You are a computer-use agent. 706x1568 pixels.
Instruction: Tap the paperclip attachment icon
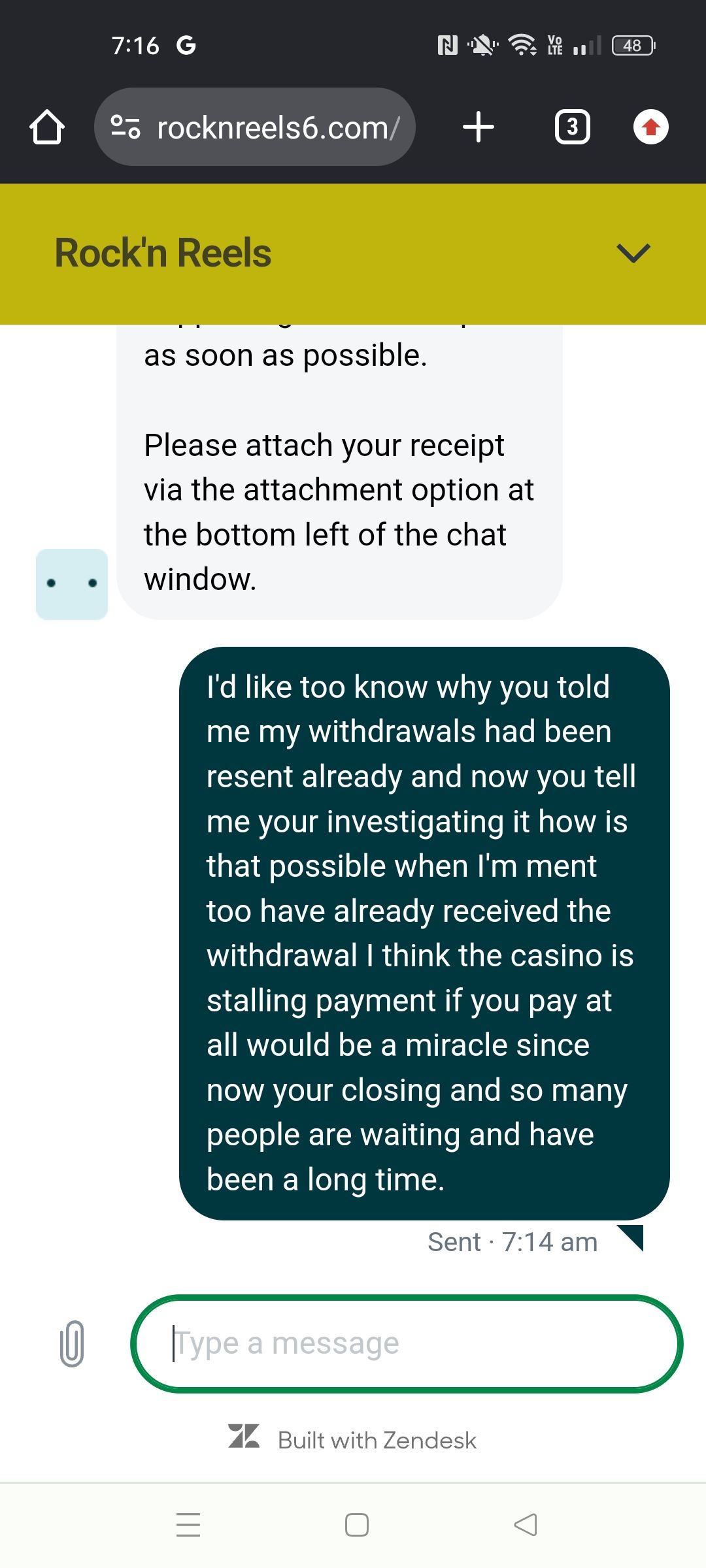tap(72, 1343)
